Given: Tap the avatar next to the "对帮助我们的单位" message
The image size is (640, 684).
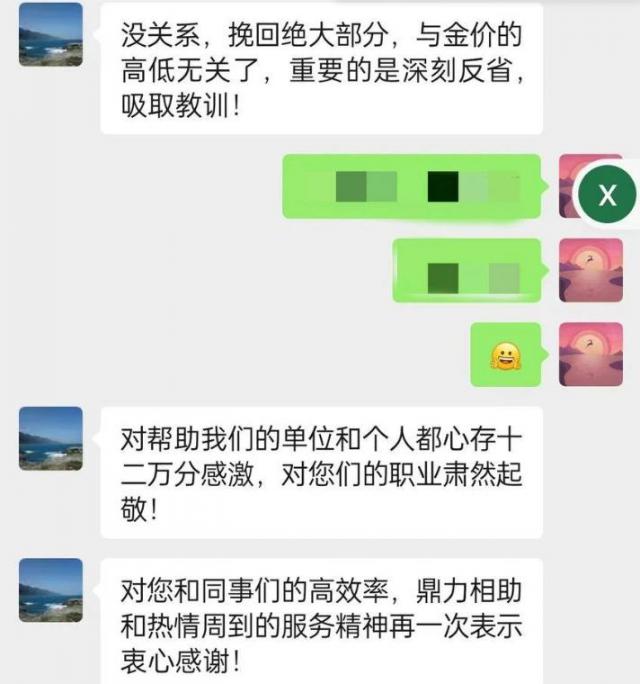Looking at the screenshot, I should coord(51,438).
